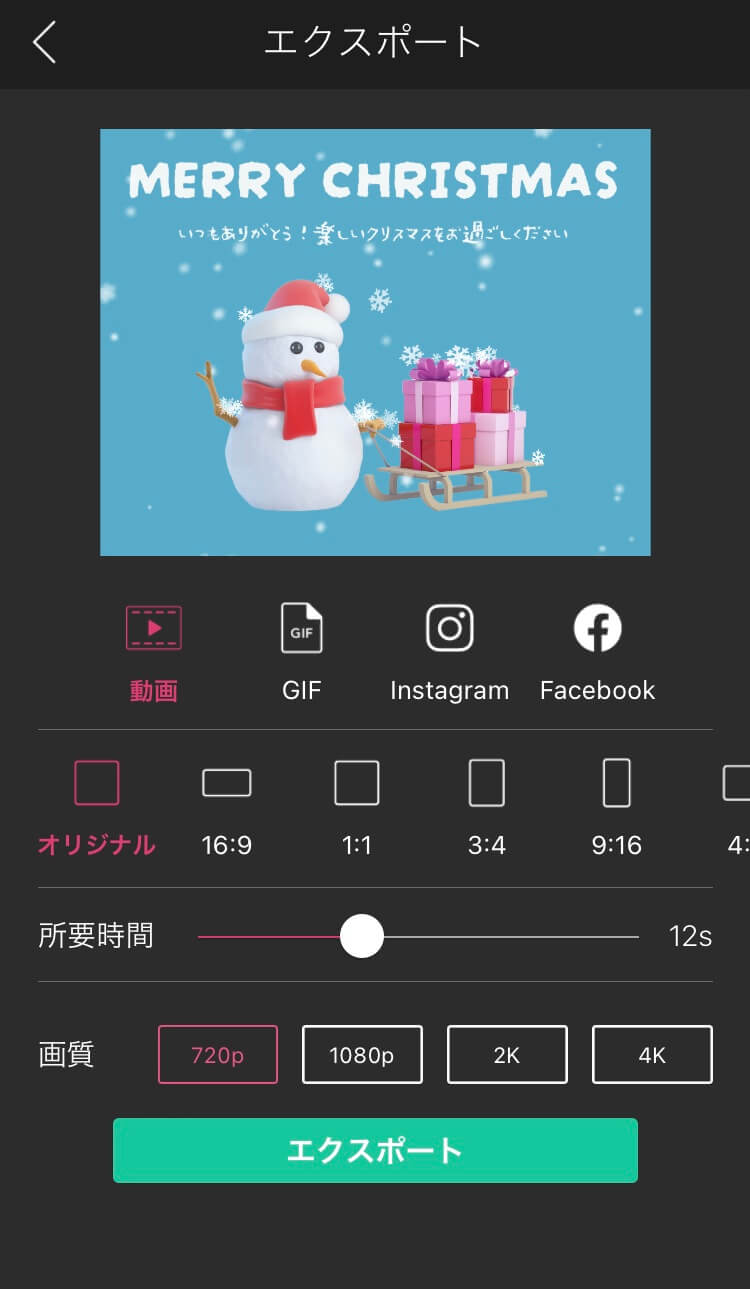750x1289 pixels.
Task: Tap the Merry Christmas video preview
Action: click(375, 341)
